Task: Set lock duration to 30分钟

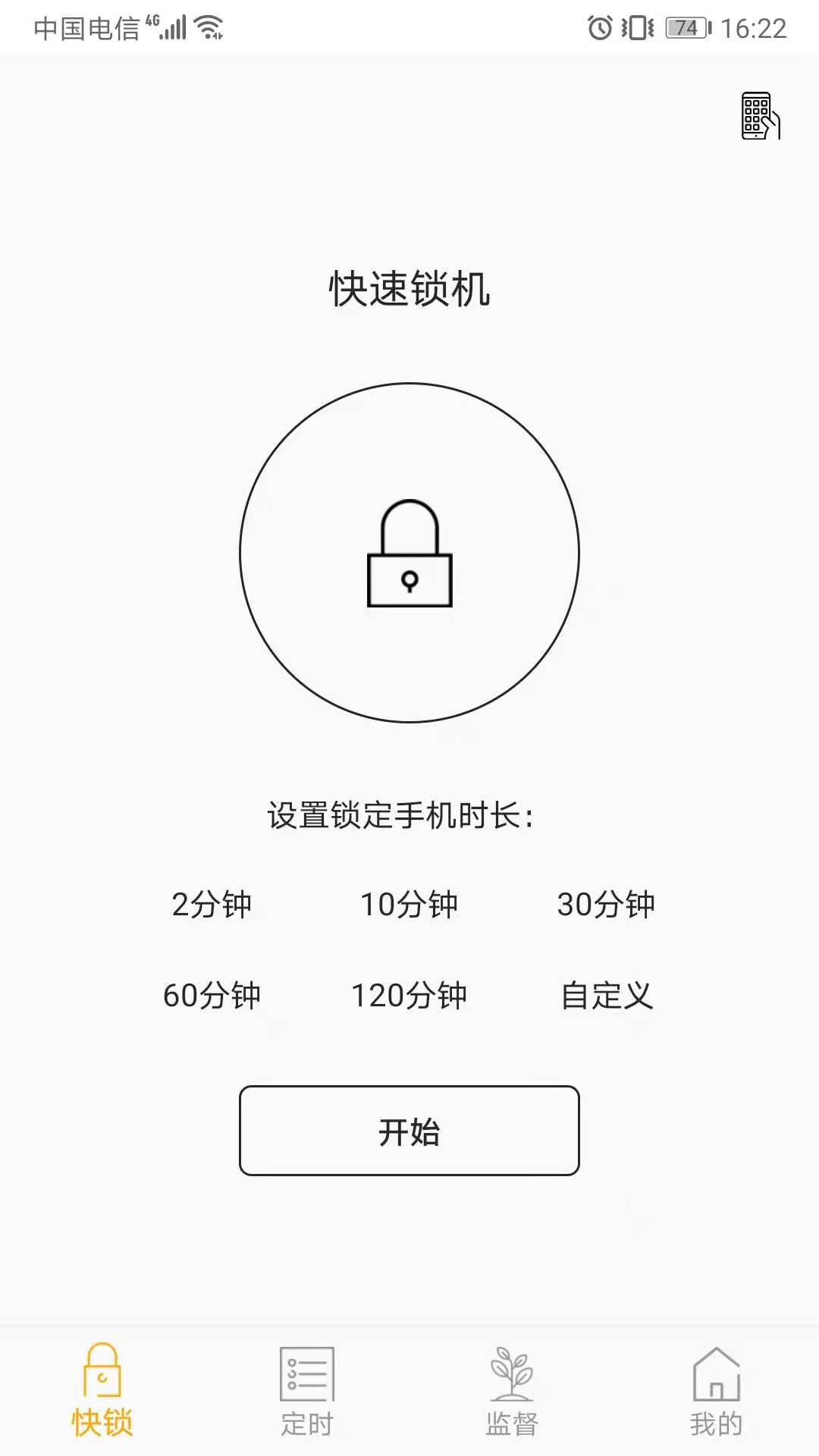Action: click(606, 904)
